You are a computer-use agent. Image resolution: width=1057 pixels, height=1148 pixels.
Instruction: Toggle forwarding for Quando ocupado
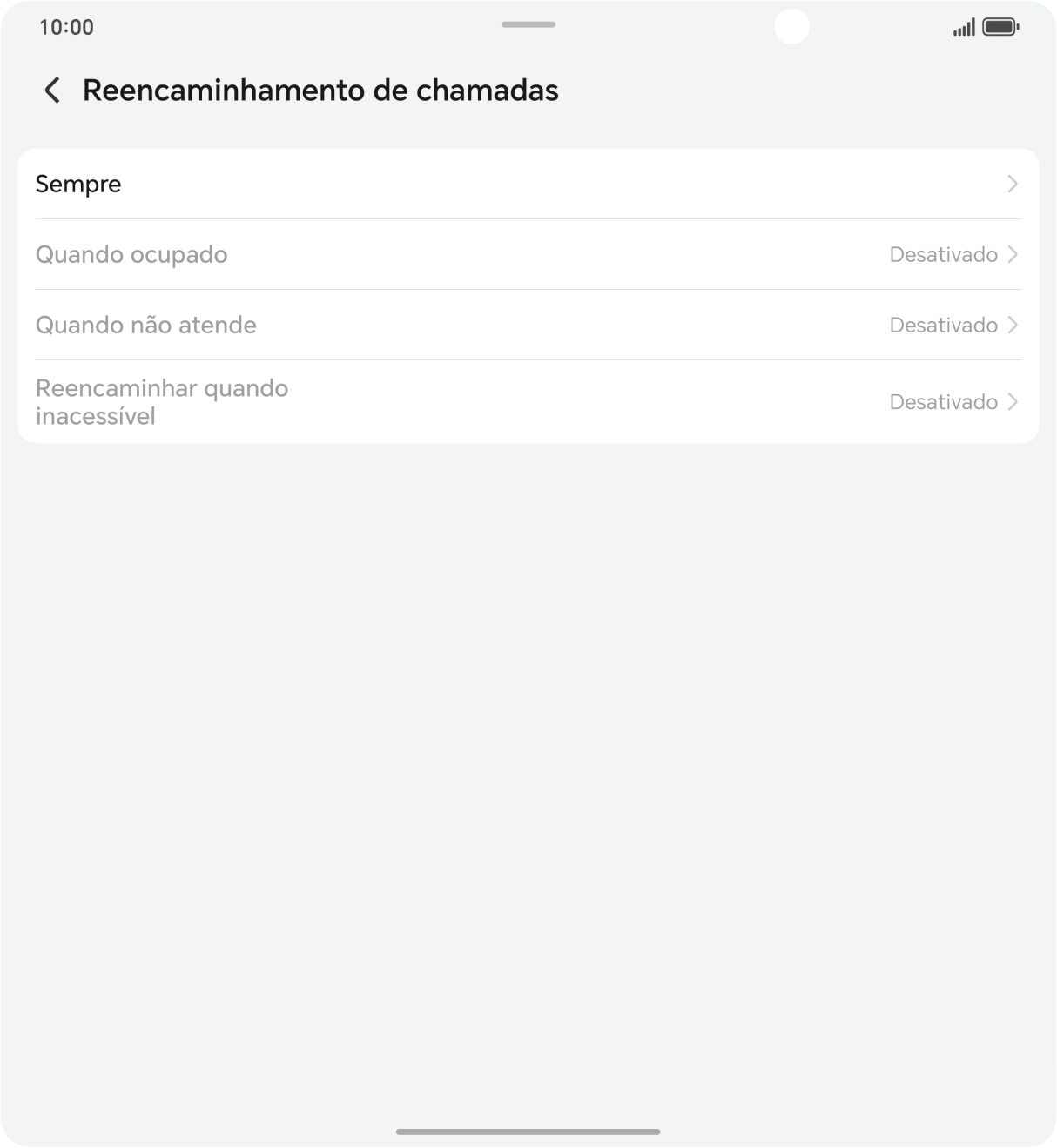tap(528, 254)
